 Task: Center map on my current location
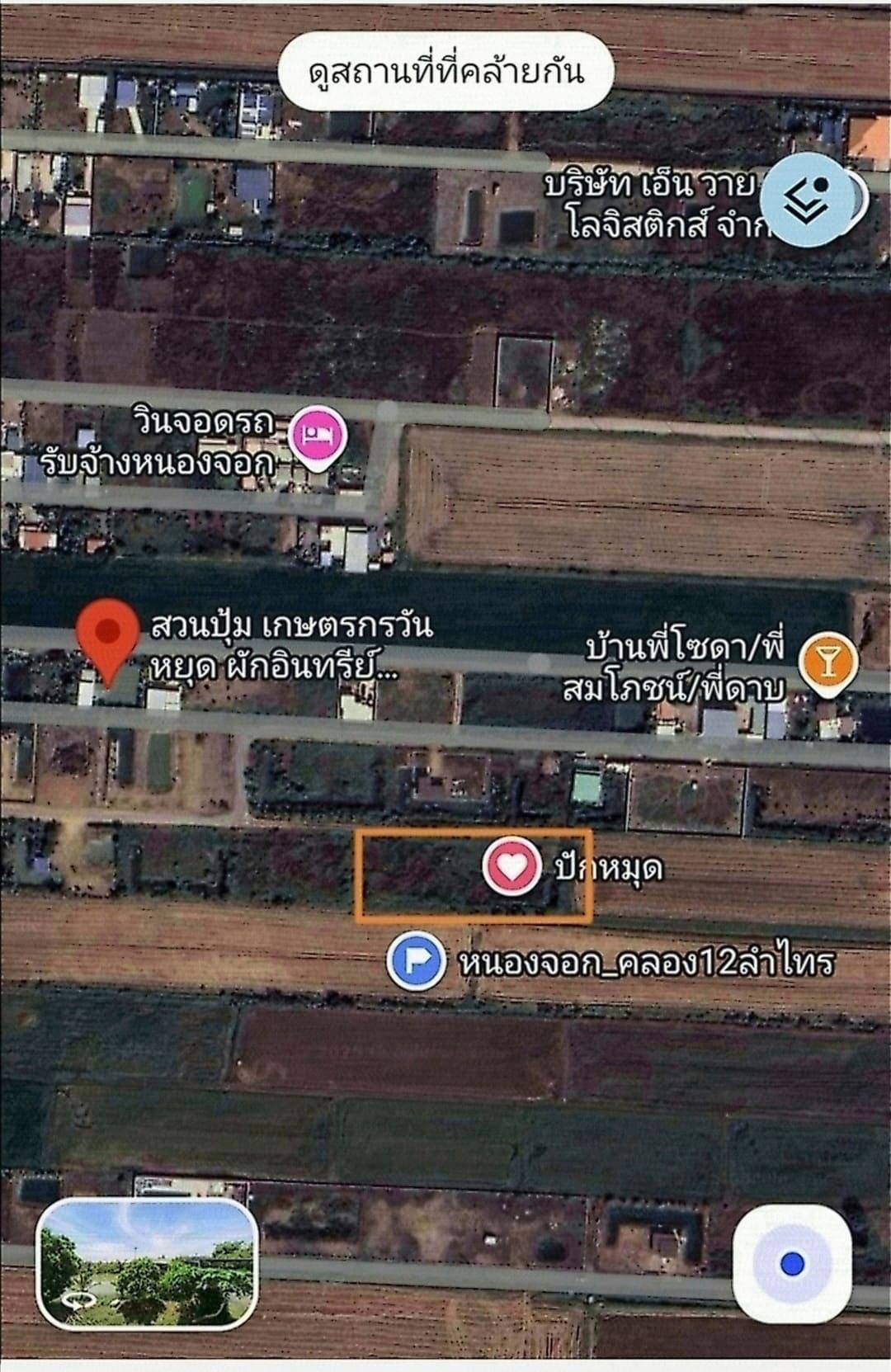point(792,1262)
